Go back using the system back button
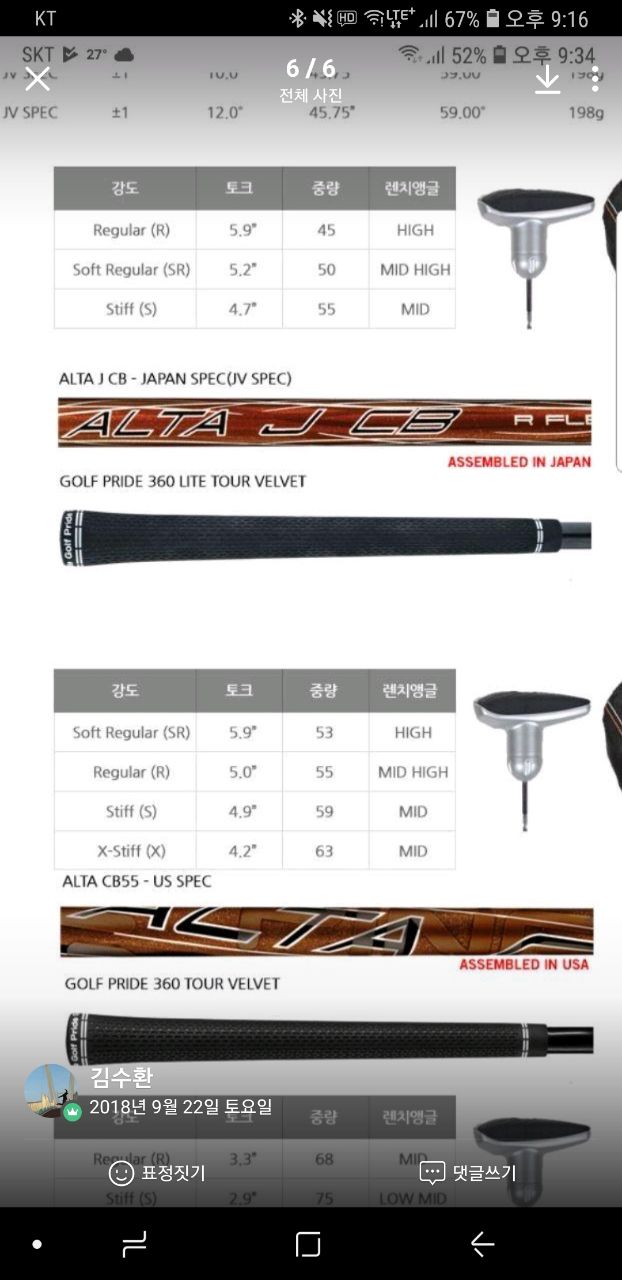Image resolution: width=622 pixels, height=1280 pixels. pos(482,1244)
